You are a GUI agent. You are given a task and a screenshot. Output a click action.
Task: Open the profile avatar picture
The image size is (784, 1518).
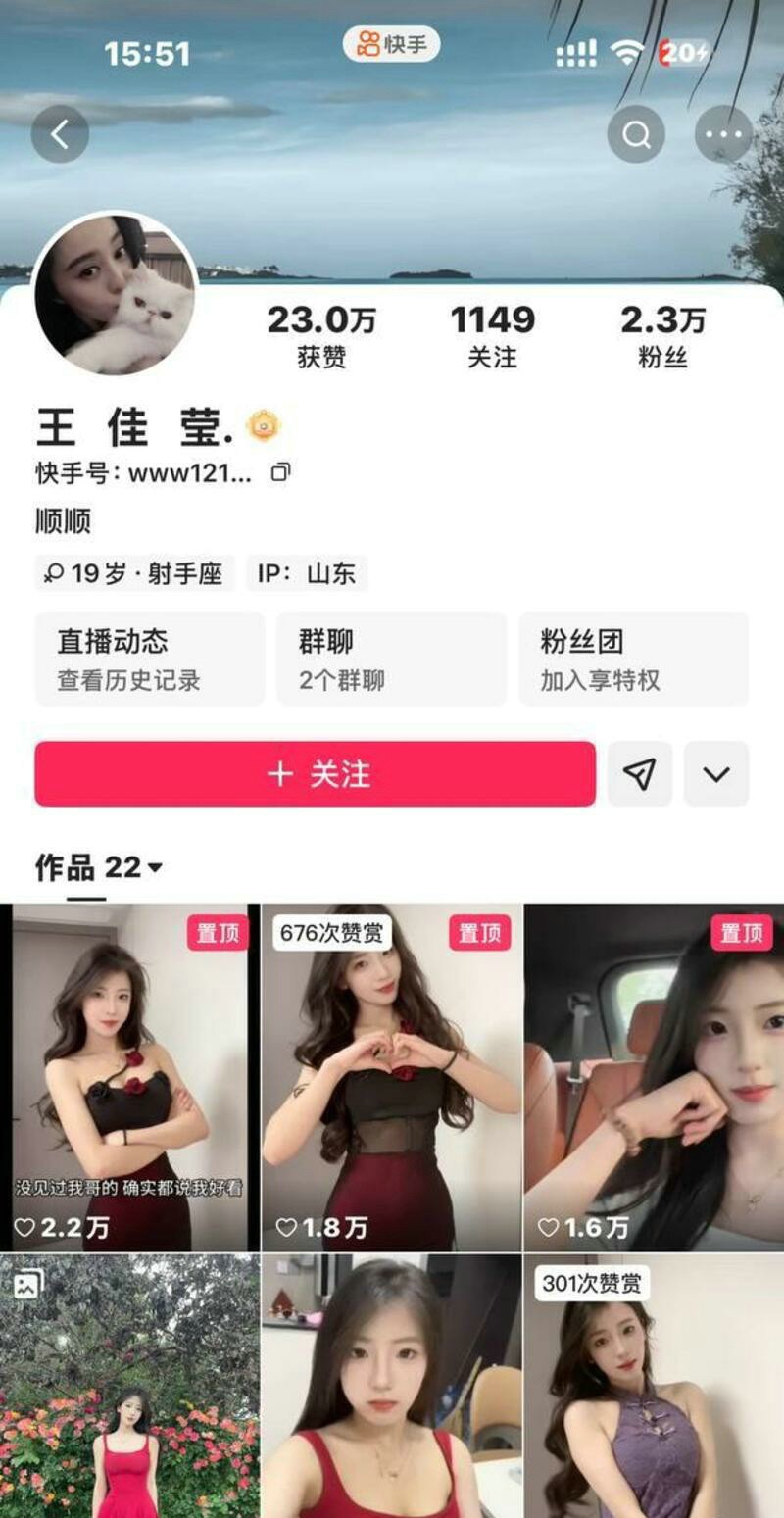point(116,294)
